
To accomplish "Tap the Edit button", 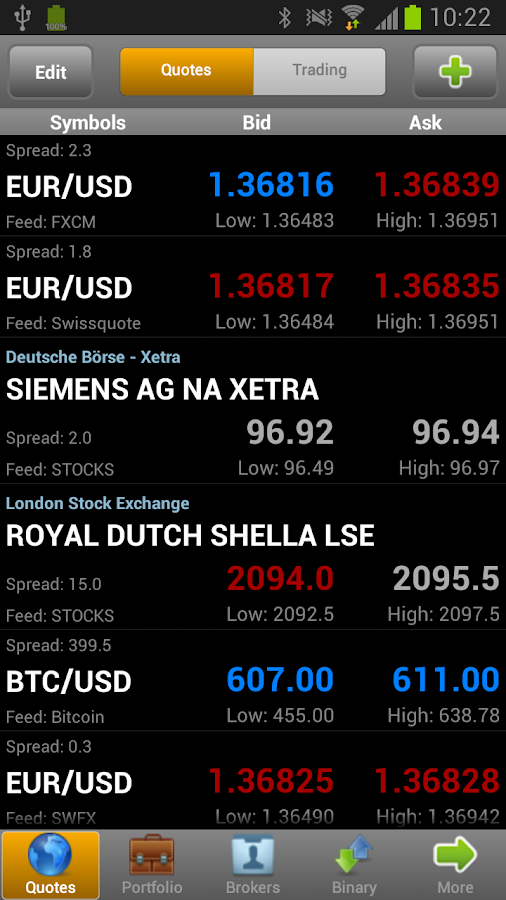I will coord(51,72).
